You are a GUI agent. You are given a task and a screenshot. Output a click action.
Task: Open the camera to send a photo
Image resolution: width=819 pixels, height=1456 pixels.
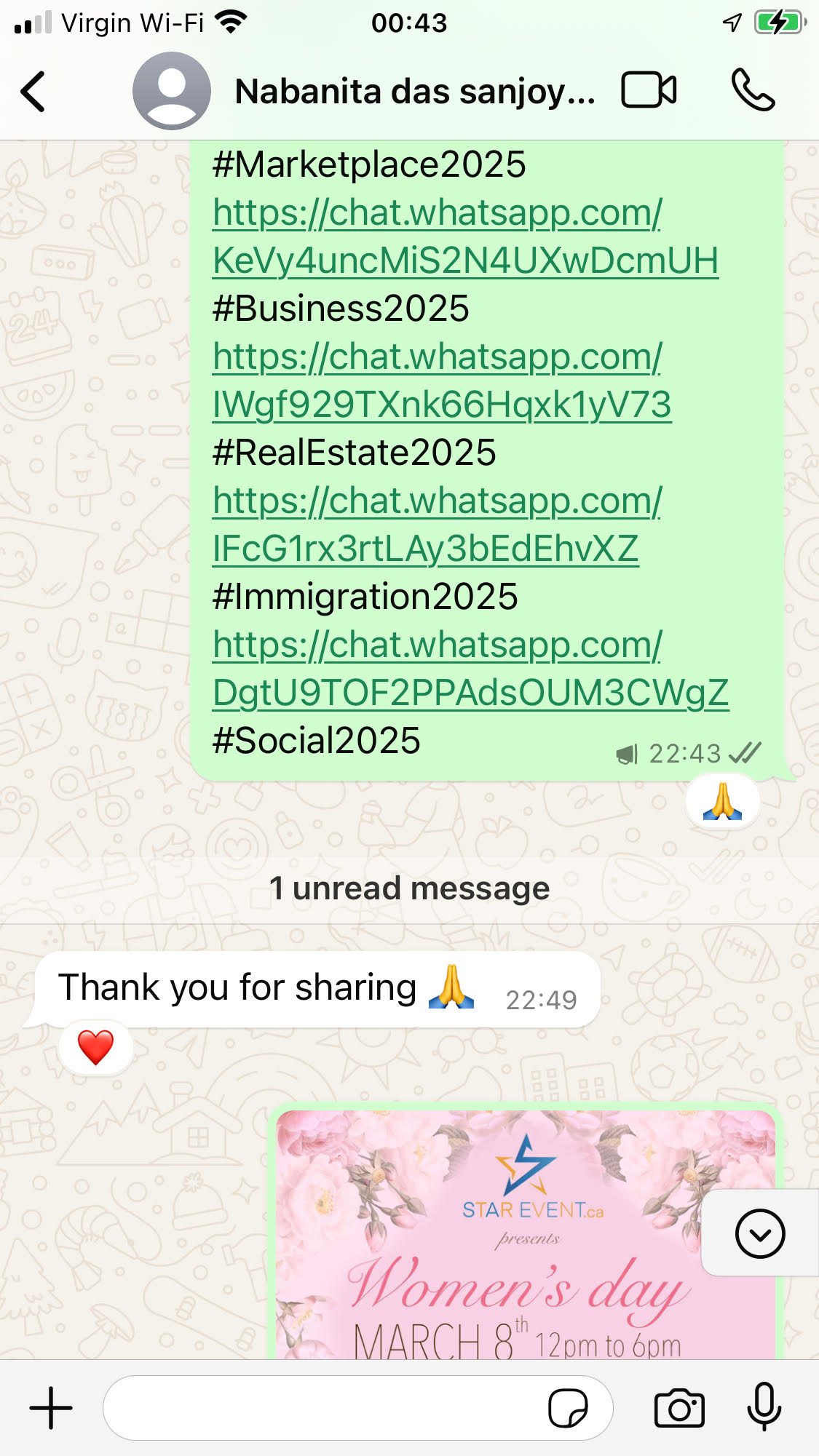678,1408
